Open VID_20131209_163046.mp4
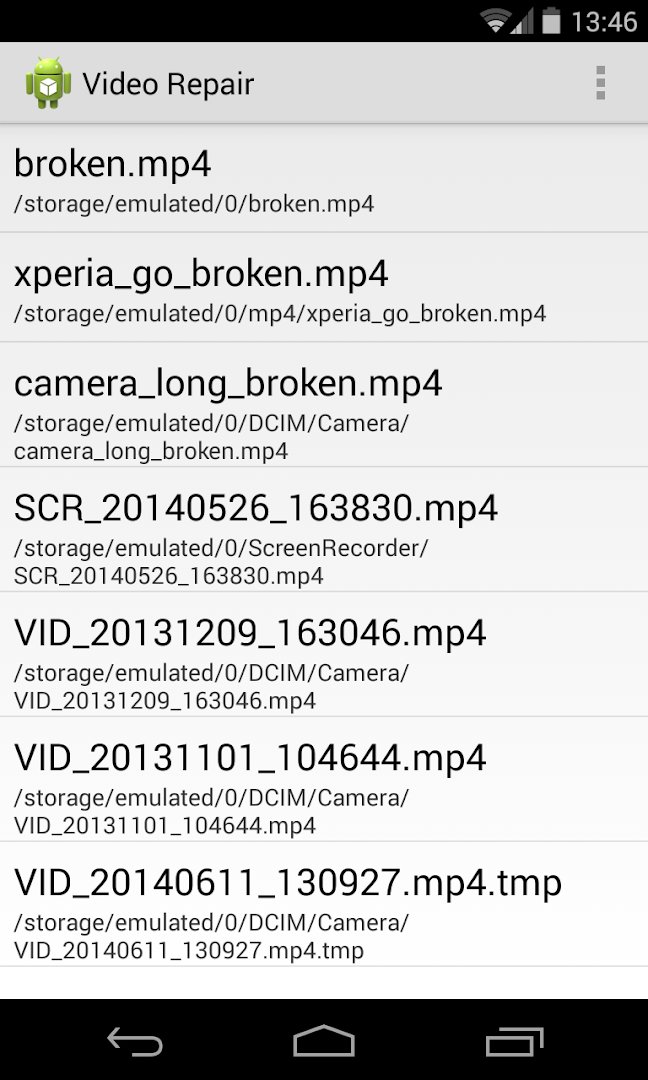648x1080 pixels. click(324, 655)
